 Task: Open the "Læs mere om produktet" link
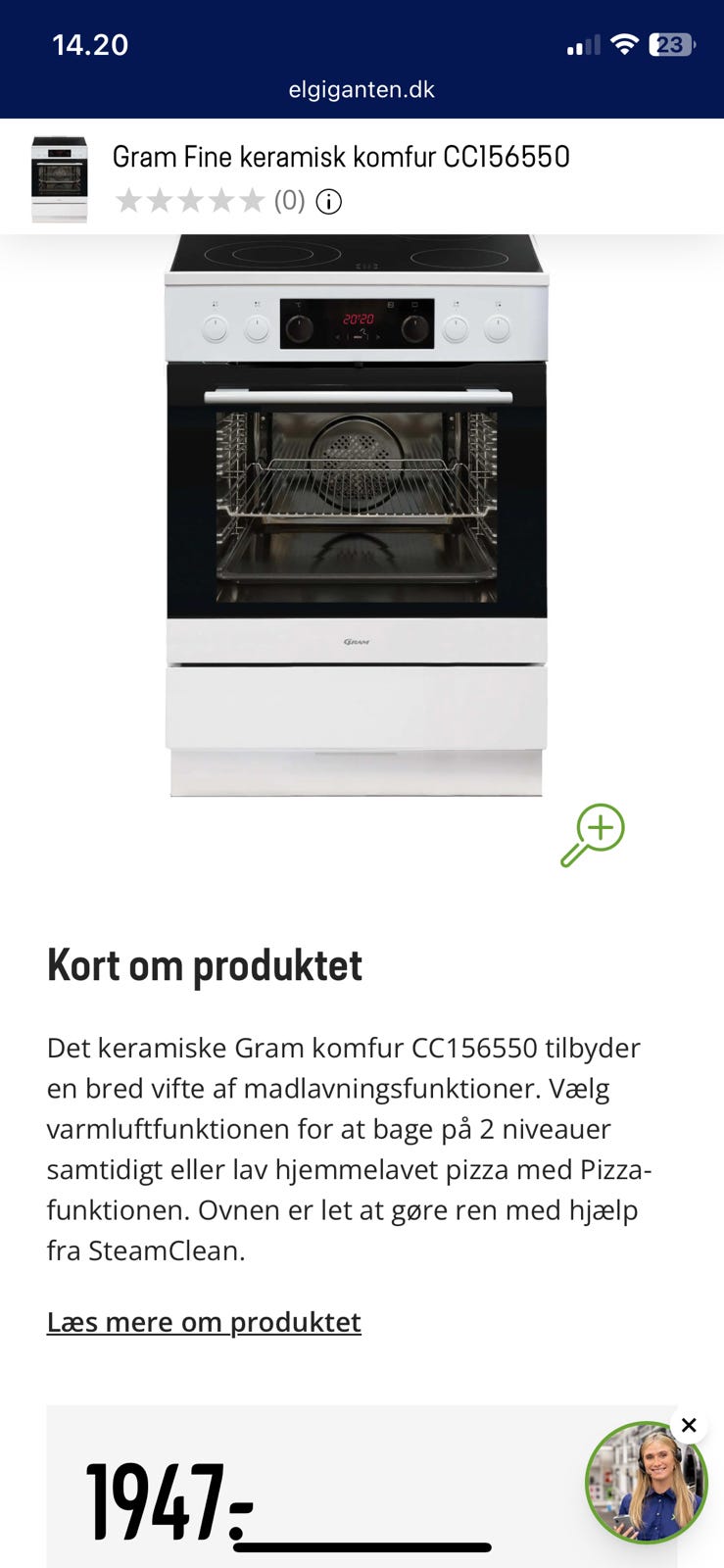pos(204,1321)
